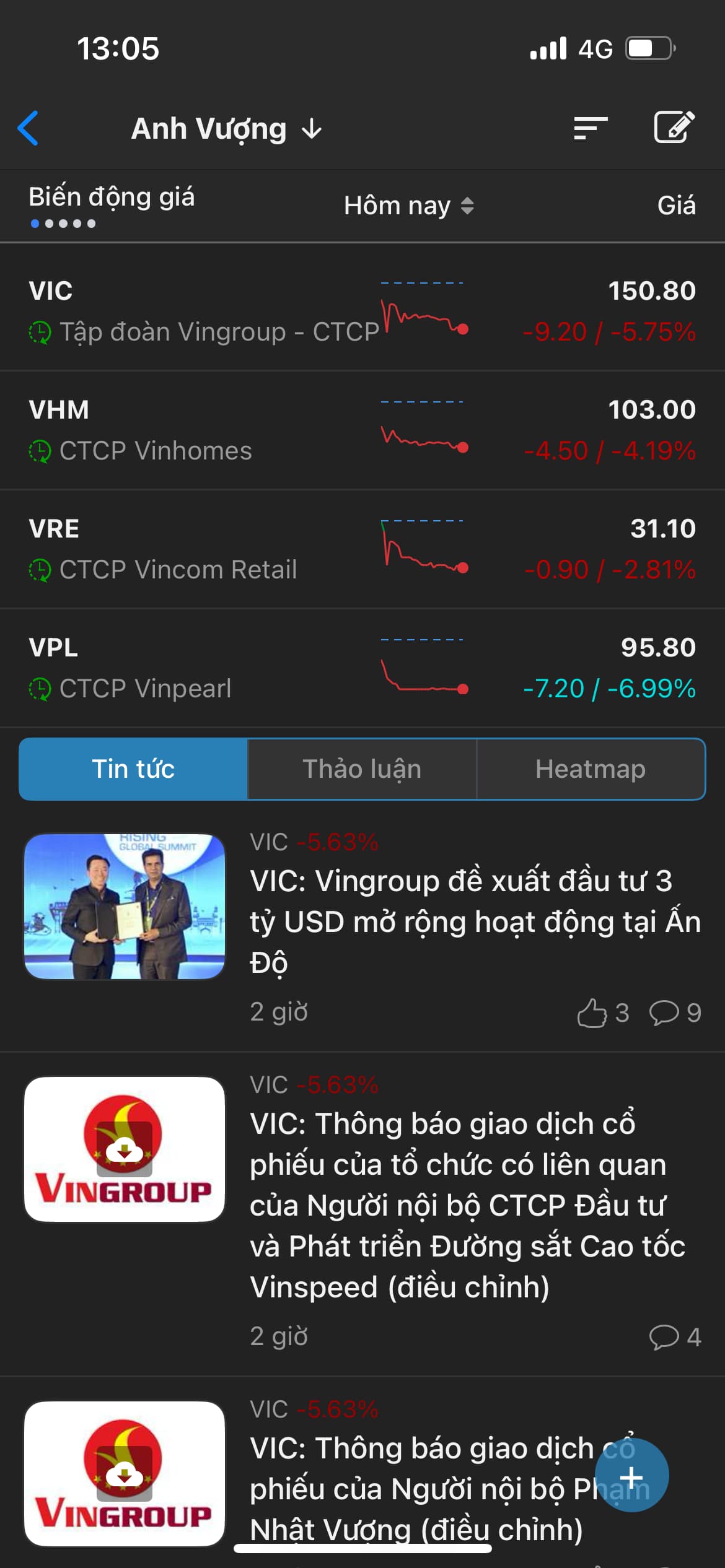Tap the floating plus button
Viewport: 725px width, 1568px height.
(631, 1476)
